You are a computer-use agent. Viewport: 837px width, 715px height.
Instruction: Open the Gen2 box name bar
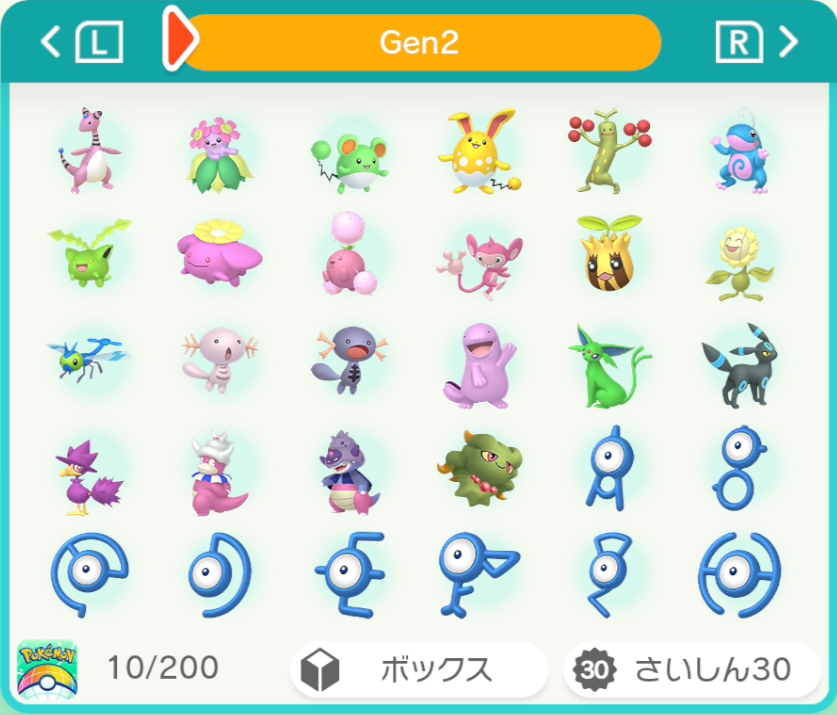(x=419, y=42)
